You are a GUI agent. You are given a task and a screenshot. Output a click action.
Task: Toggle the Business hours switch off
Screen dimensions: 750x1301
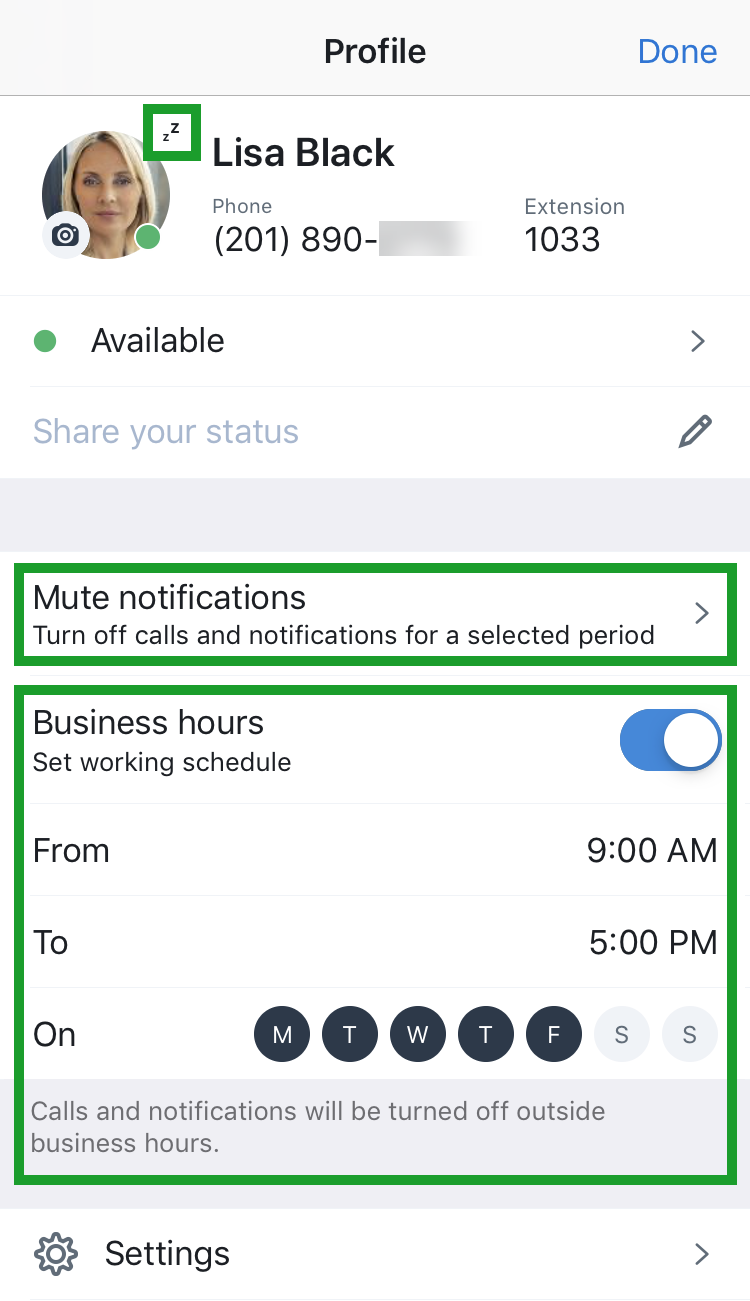670,740
